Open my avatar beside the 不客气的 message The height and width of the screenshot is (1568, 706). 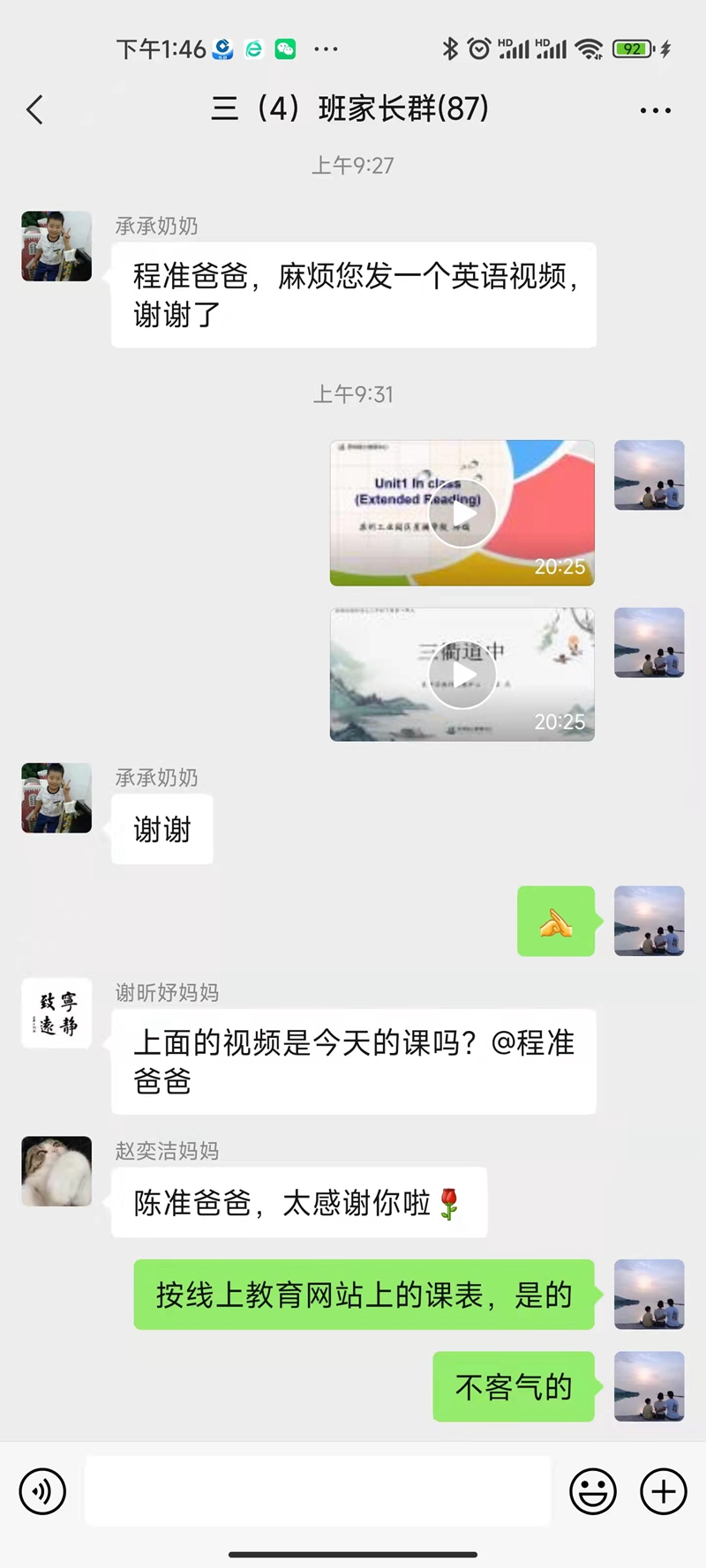click(x=649, y=1385)
